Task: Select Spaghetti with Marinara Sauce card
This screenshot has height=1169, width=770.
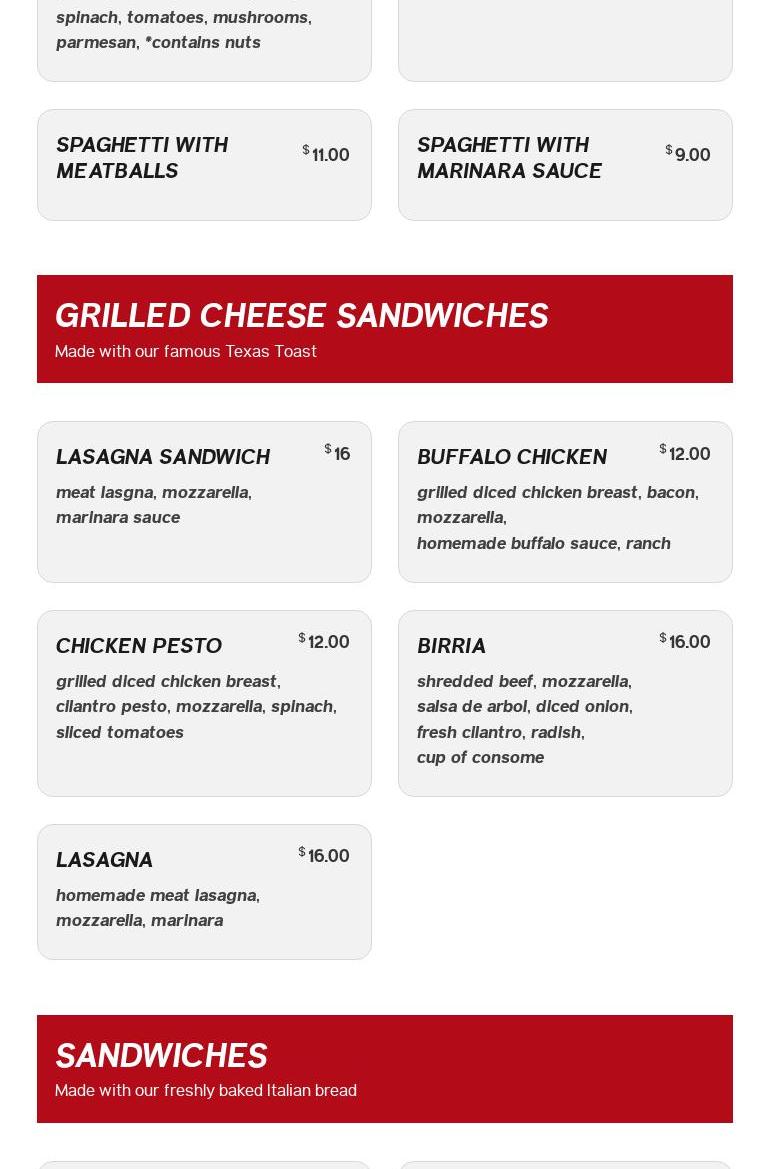Action: [x=565, y=165]
